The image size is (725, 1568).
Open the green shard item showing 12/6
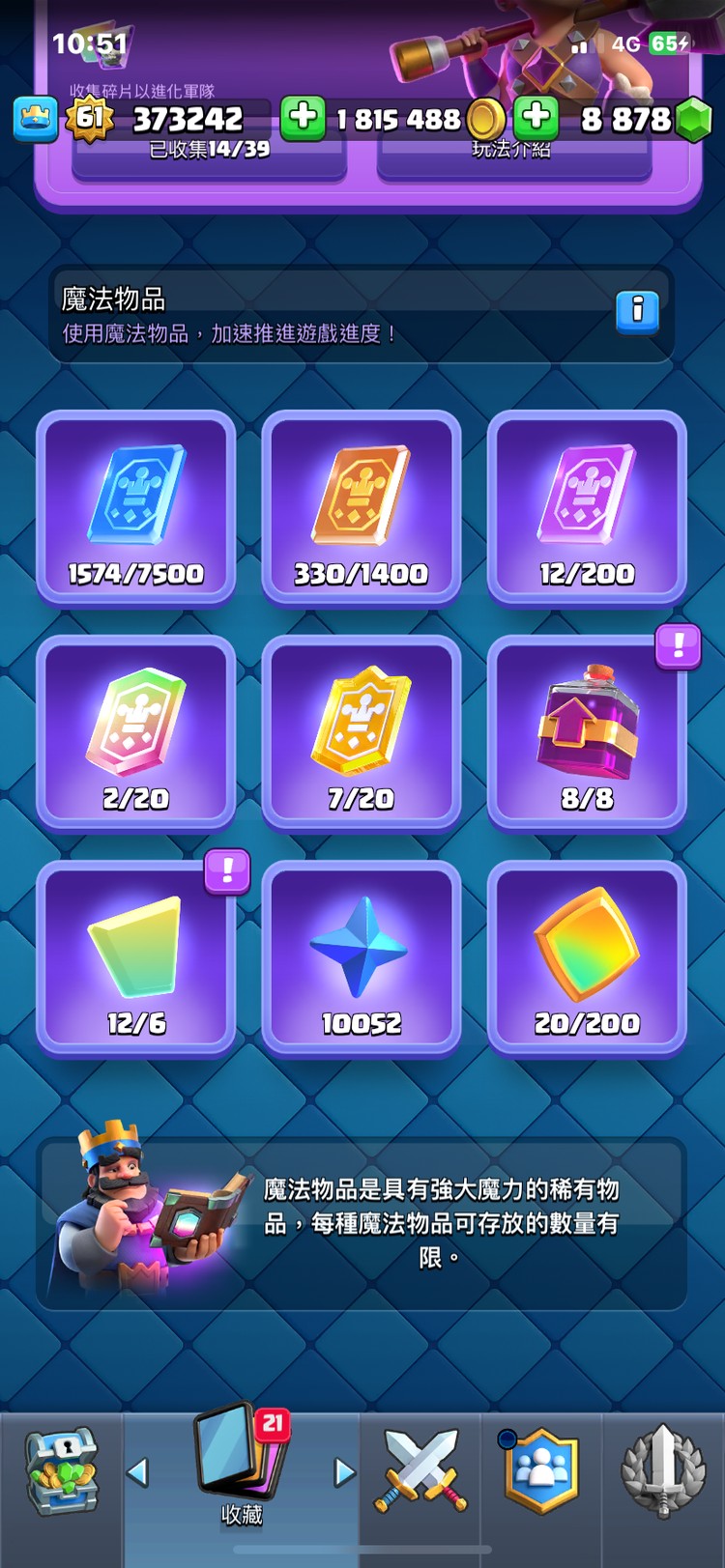[x=136, y=958]
